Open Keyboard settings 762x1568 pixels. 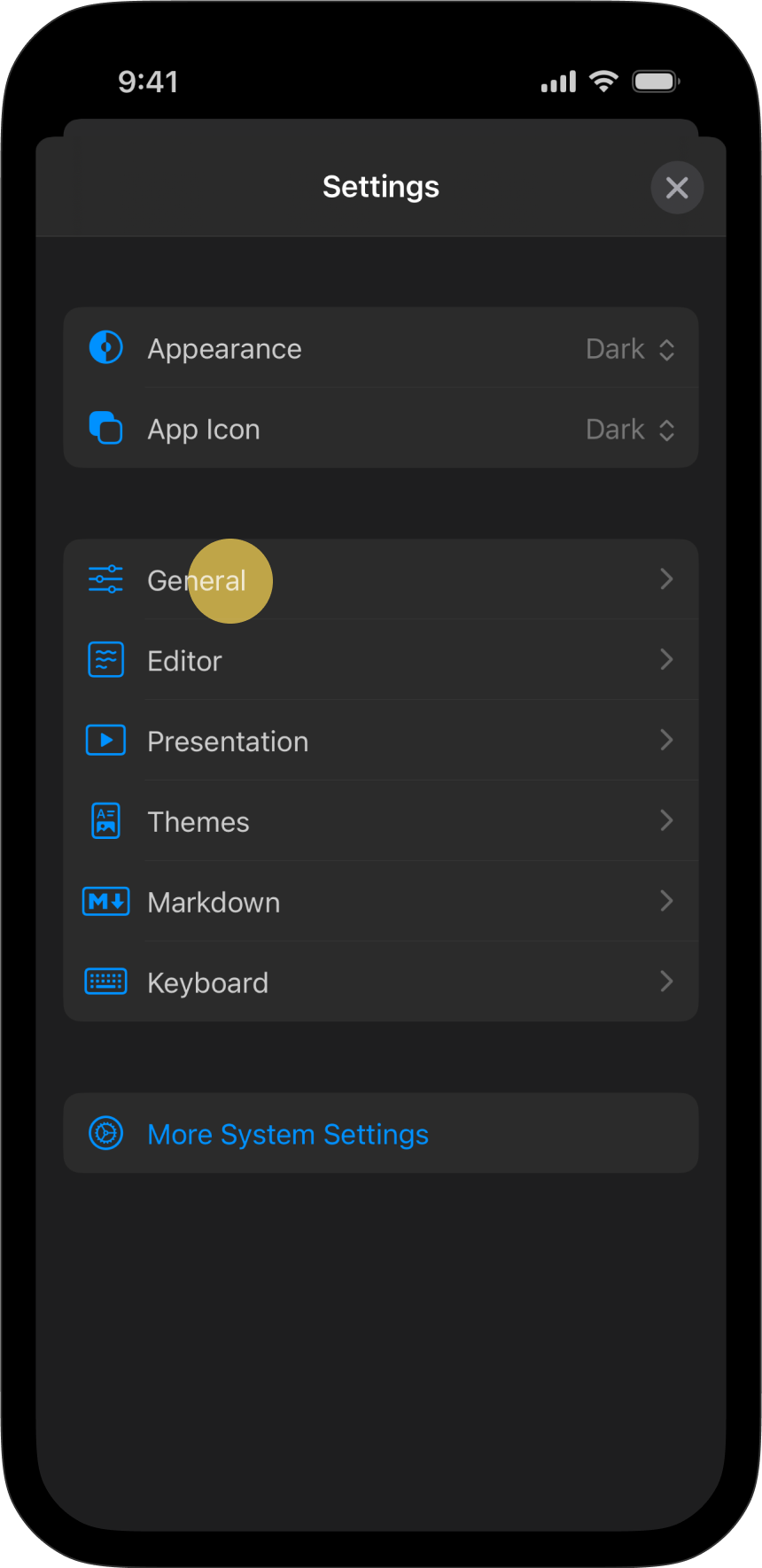click(381, 982)
